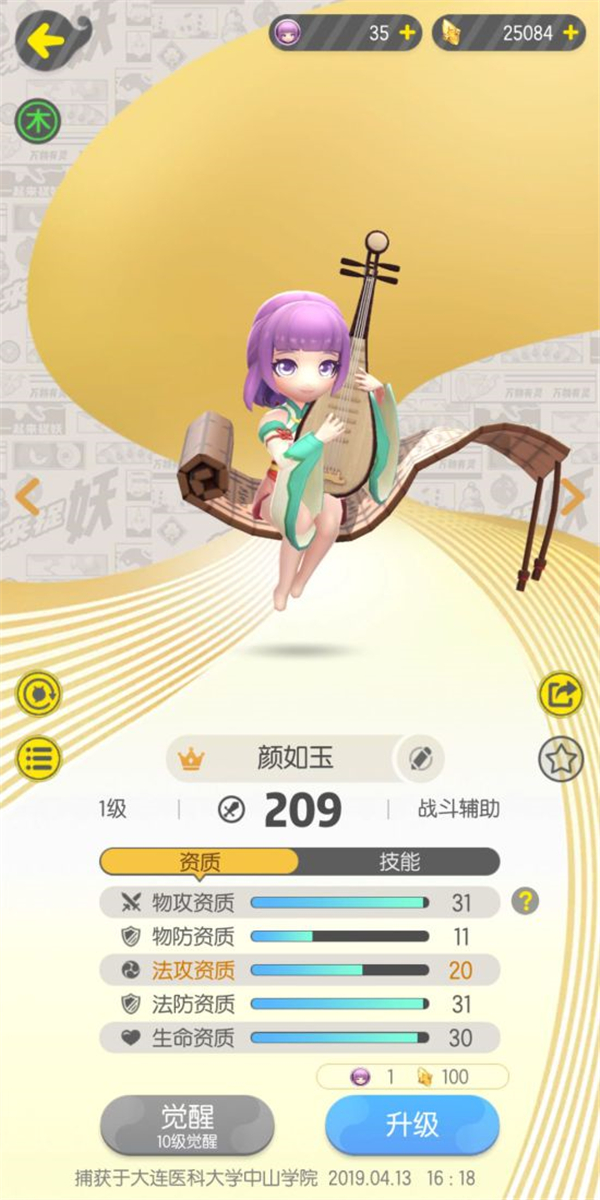600x1200 pixels.
Task: View the previous spirit with left arrow
Action: [x=28, y=497]
